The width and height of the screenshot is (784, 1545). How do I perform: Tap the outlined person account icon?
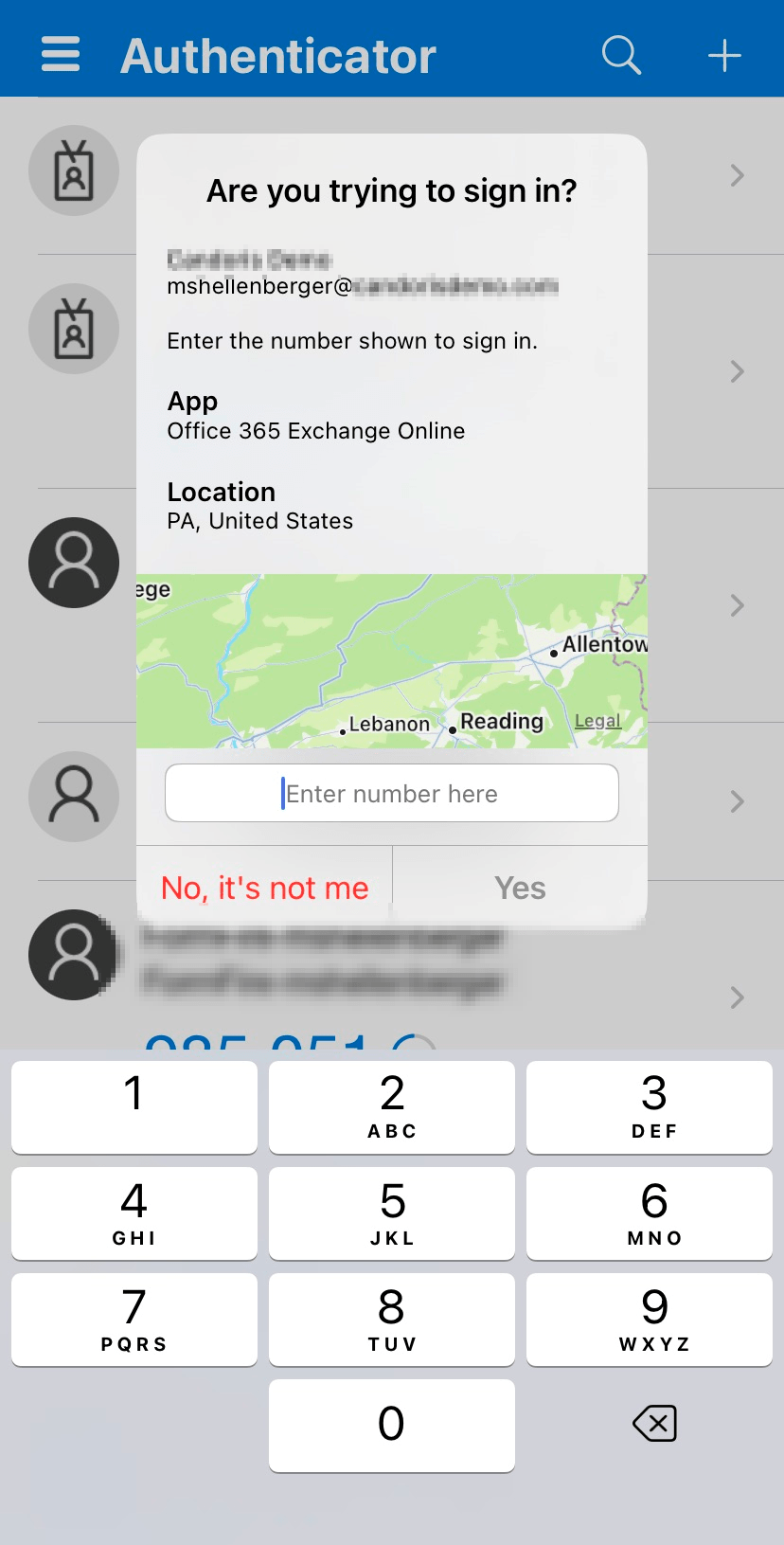click(74, 797)
